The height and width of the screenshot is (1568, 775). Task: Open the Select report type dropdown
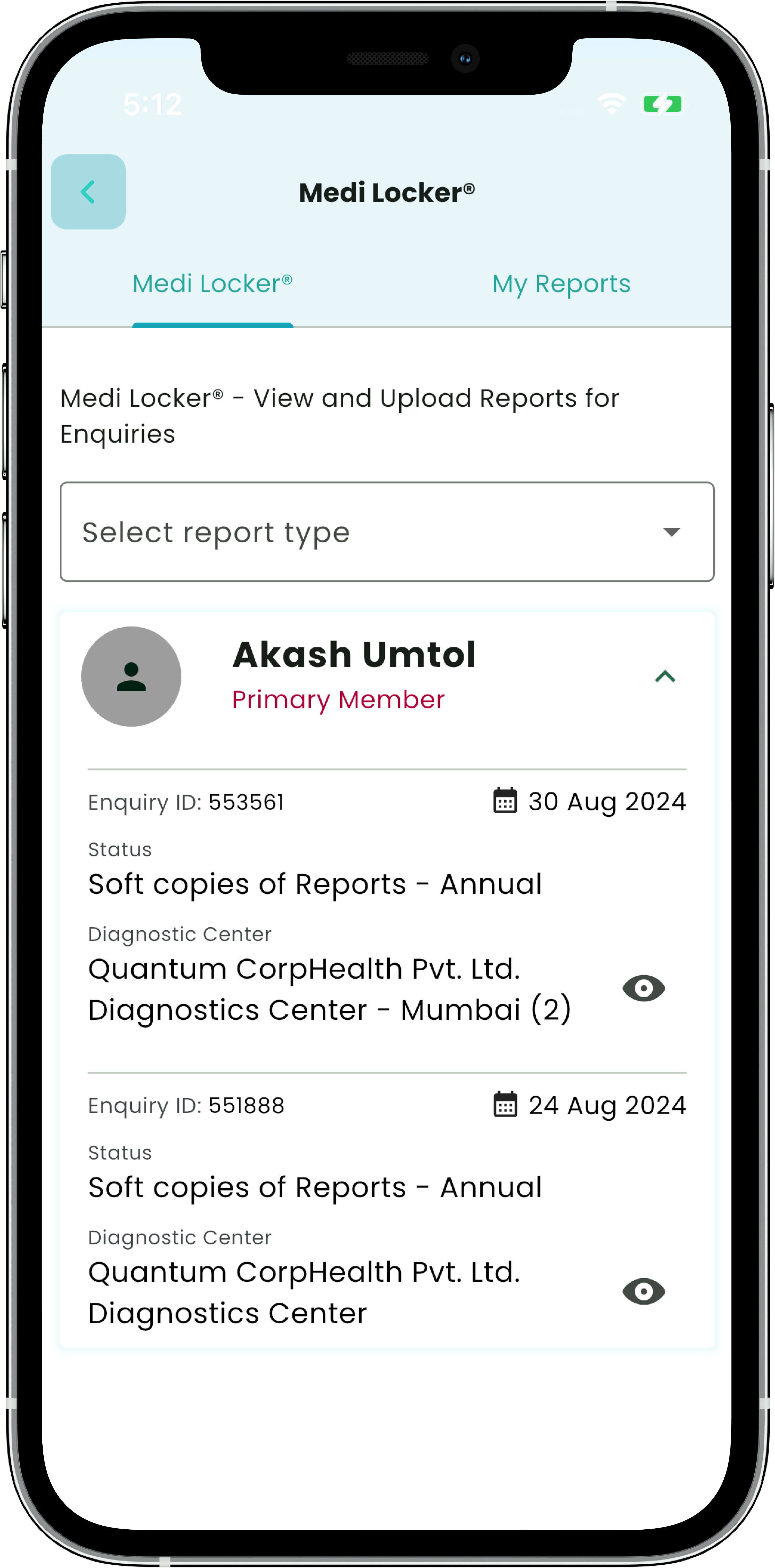(387, 532)
